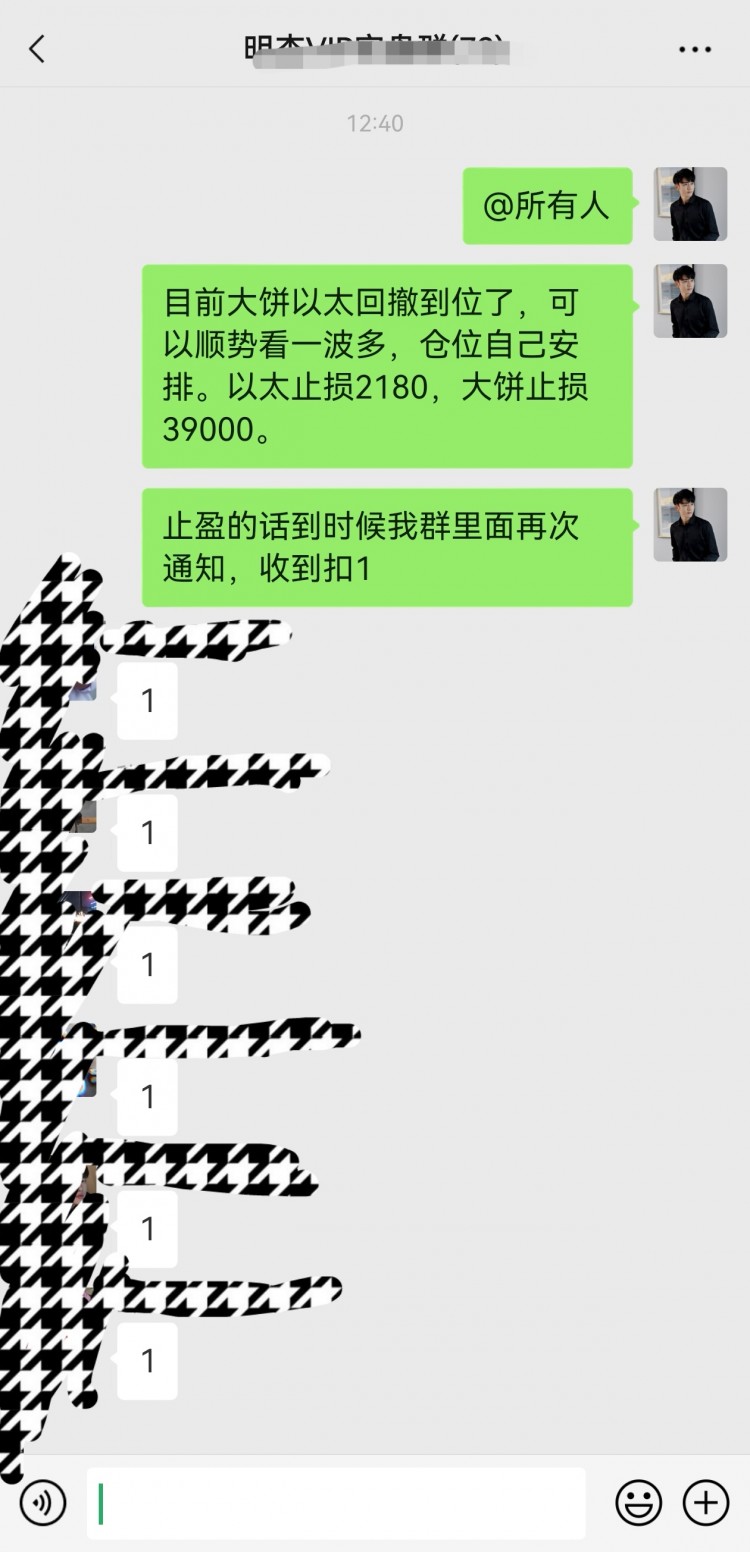Open the group chat overflow menu
750x1552 pixels.
pyautogui.click(x=694, y=49)
